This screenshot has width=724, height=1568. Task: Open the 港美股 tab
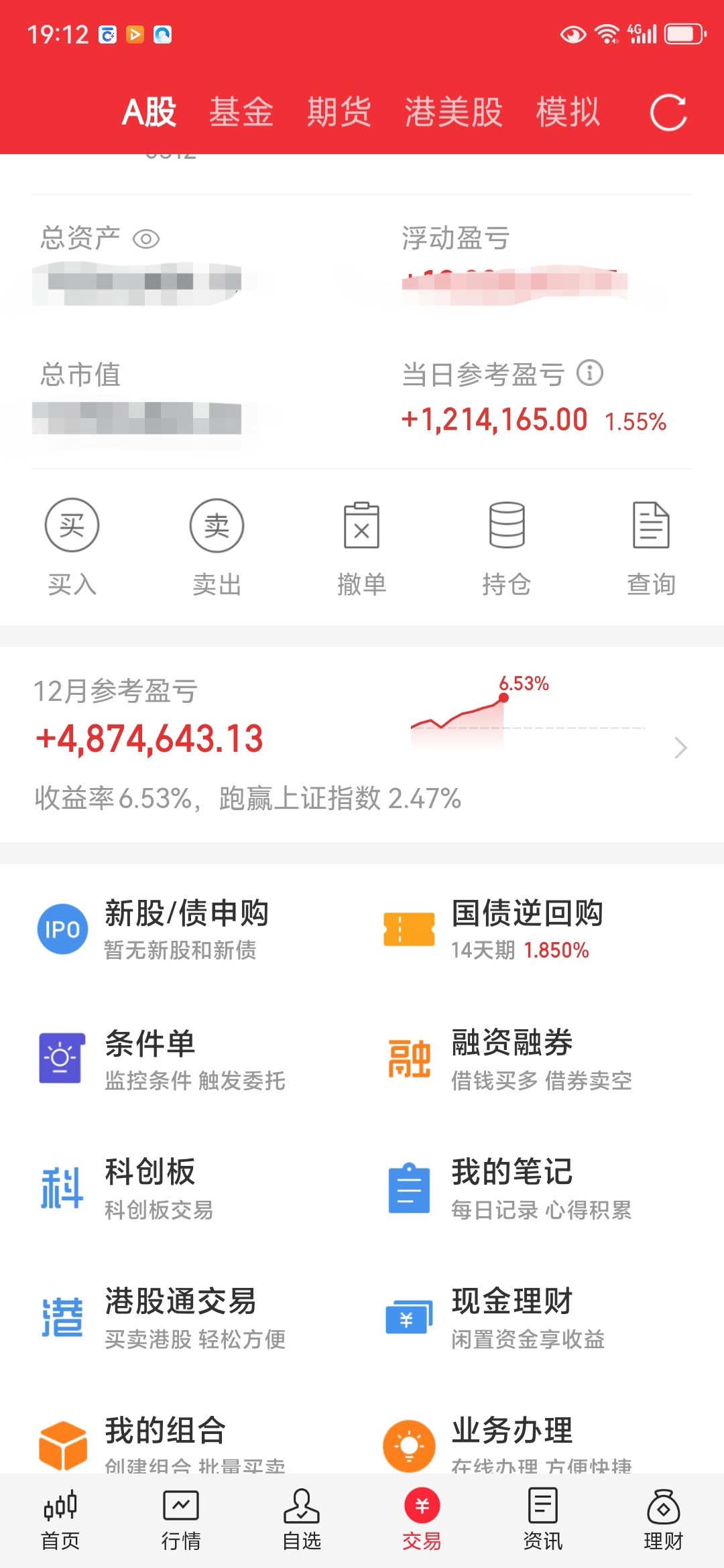pyautogui.click(x=454, y=112)
